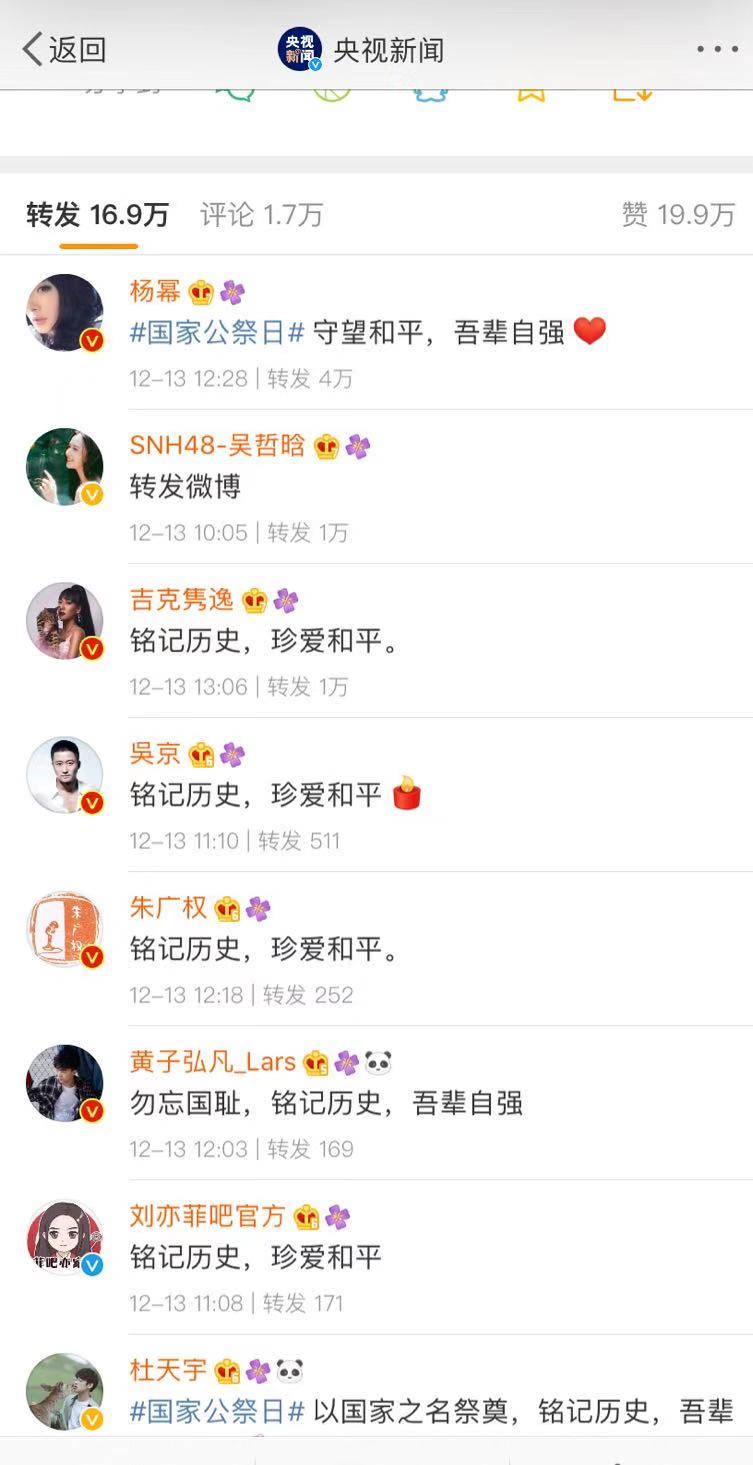
Task: Open 刘亦菲吧官方's avatar
Action: [65, 1238]
